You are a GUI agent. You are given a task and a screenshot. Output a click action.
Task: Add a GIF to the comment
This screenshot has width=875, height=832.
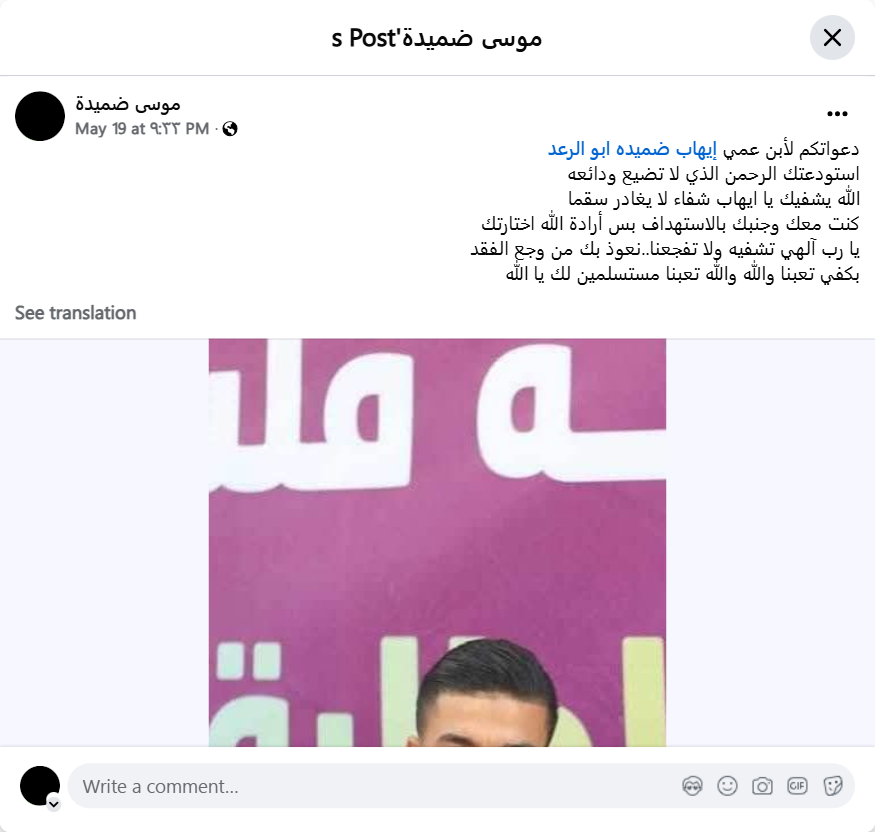point(797,787)
